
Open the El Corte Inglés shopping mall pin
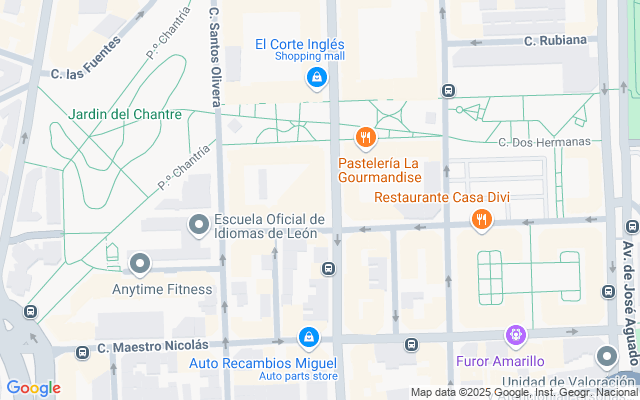click(x=316, y=77)
